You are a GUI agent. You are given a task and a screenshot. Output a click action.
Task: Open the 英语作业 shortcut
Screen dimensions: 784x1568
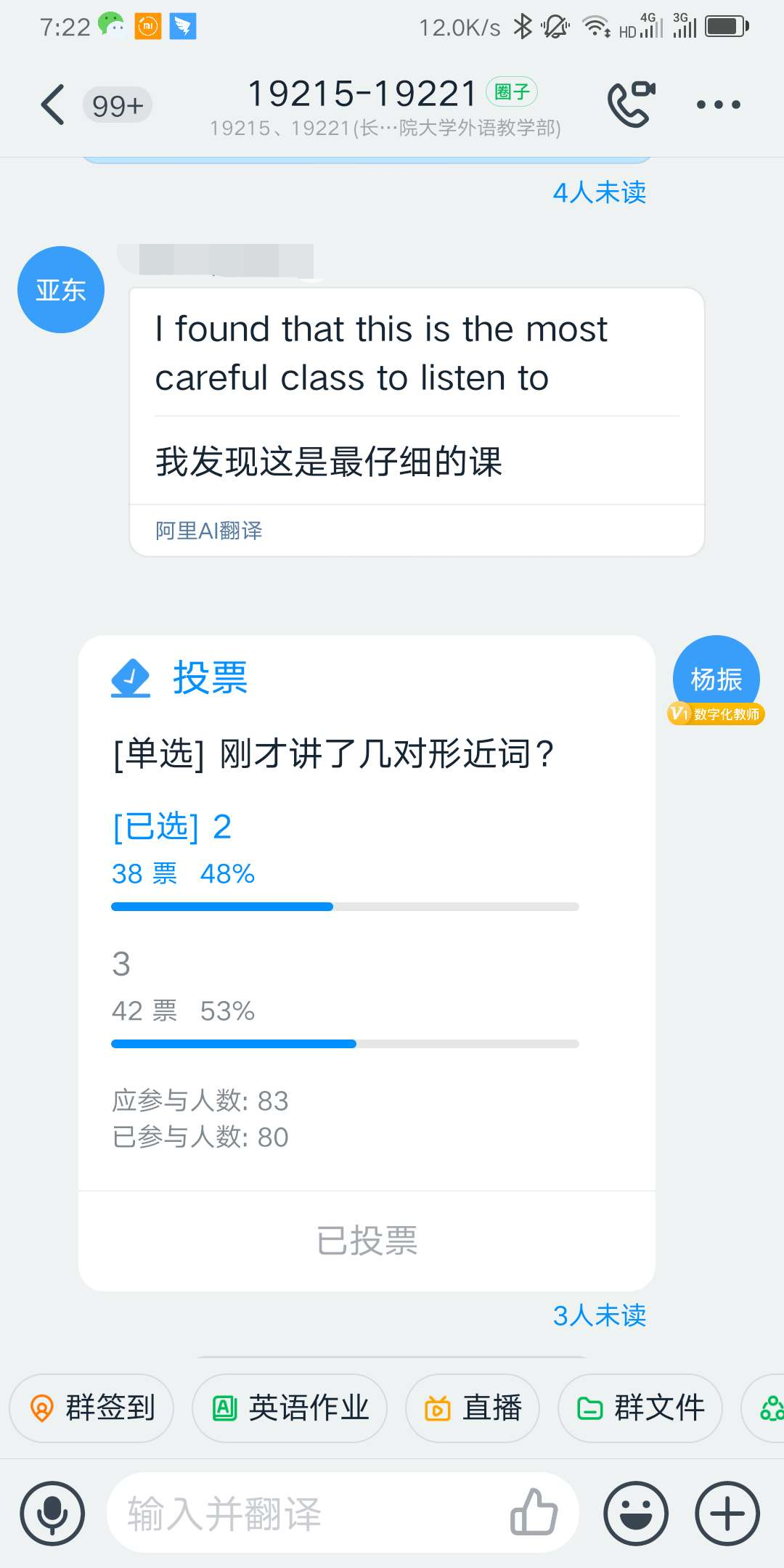click(x=290, y=1408)
